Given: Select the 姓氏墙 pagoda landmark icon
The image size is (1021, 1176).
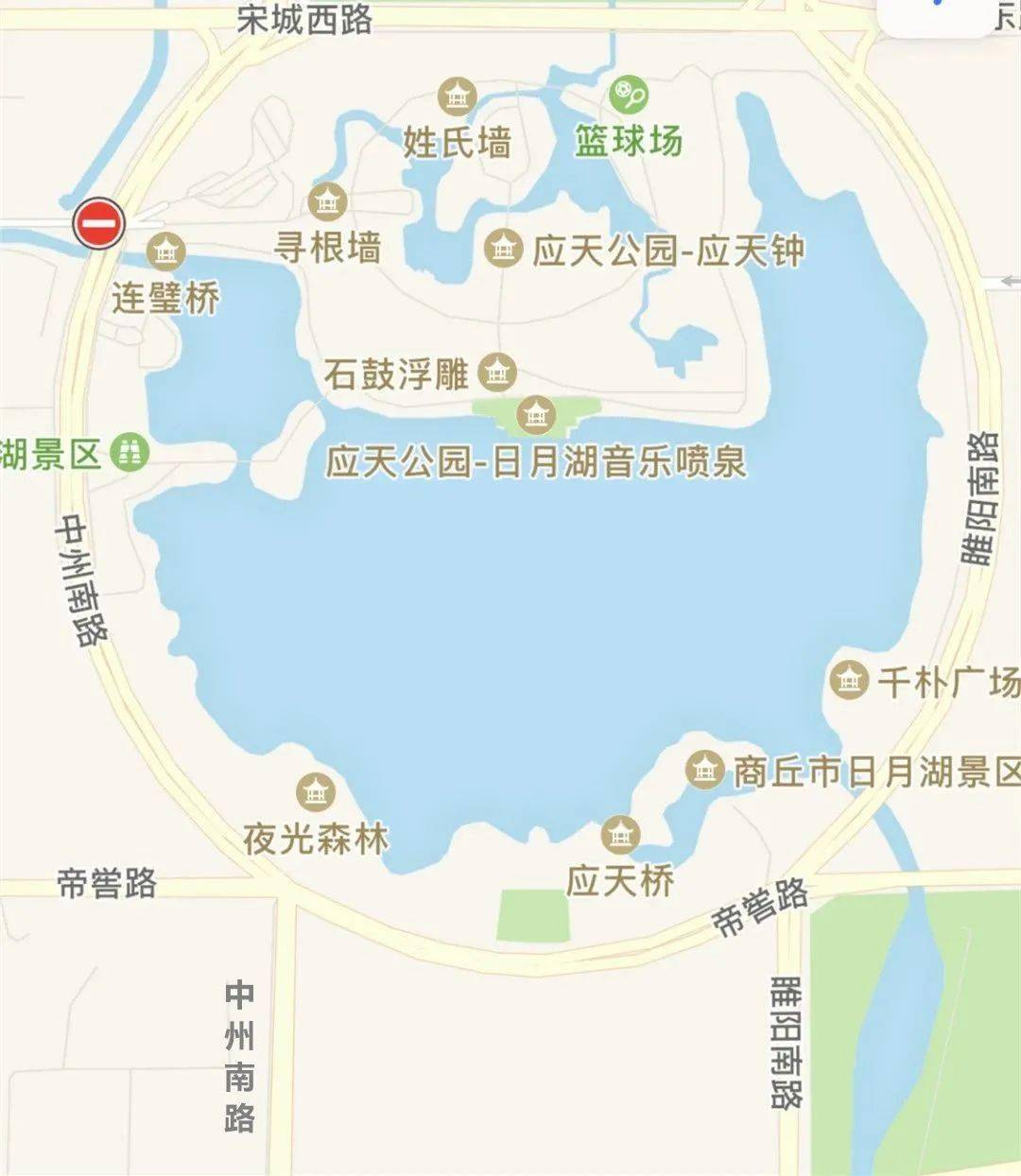Looking at the screenshot, I should point(457,94).
